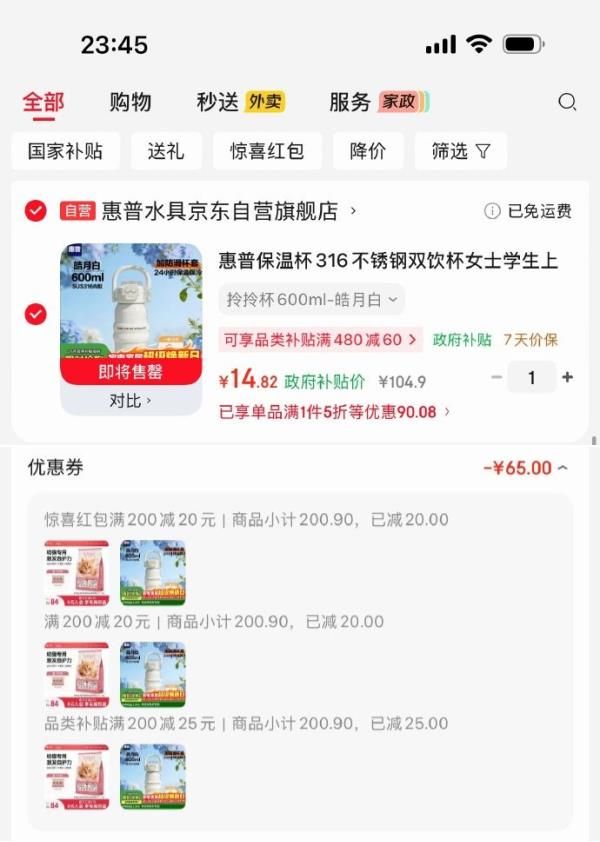The image size is (600, 842).
Task: Select the 降价 filter chip
Action: point(368,151)
